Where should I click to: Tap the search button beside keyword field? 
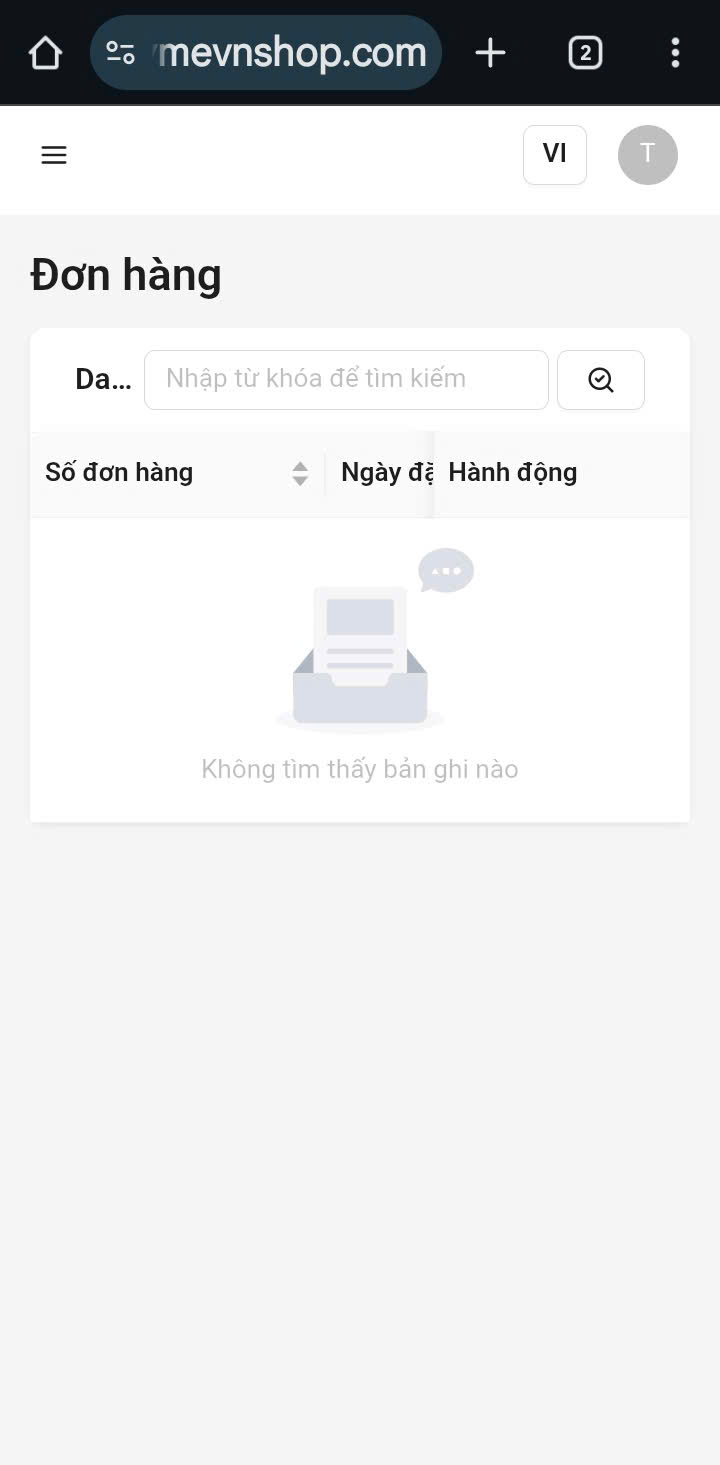point(600,380)
